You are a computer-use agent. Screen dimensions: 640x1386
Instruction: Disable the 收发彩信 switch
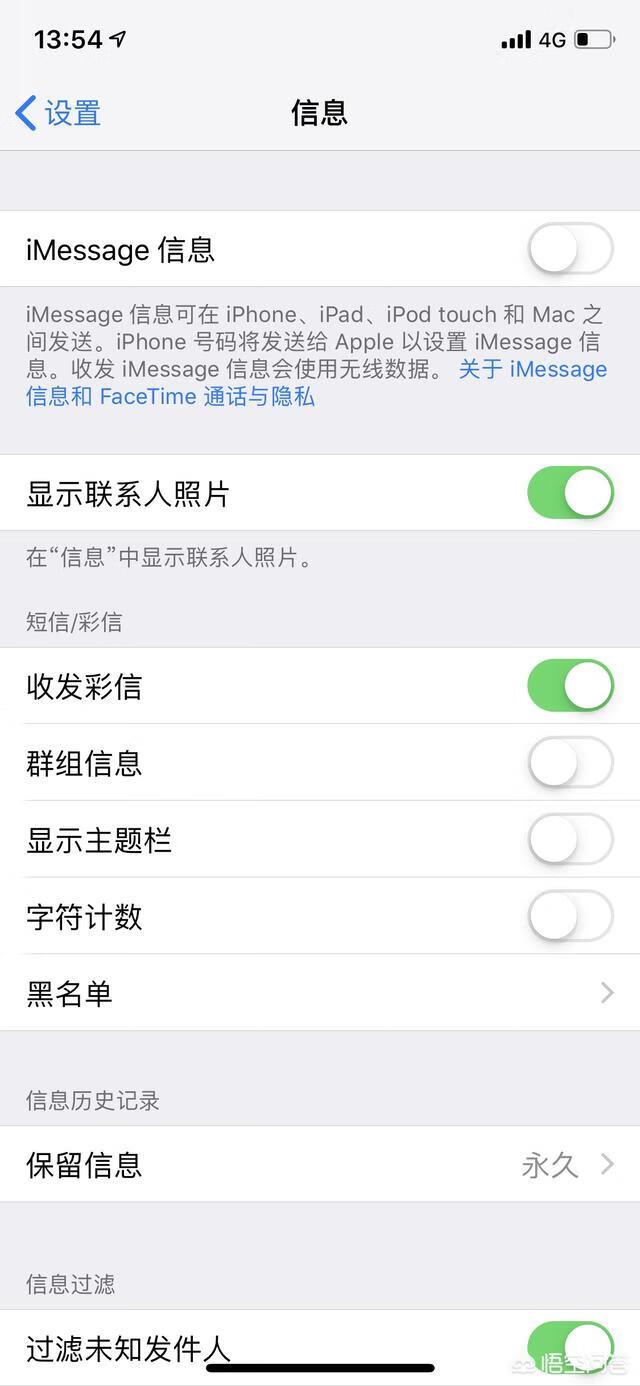click(570, 686)
